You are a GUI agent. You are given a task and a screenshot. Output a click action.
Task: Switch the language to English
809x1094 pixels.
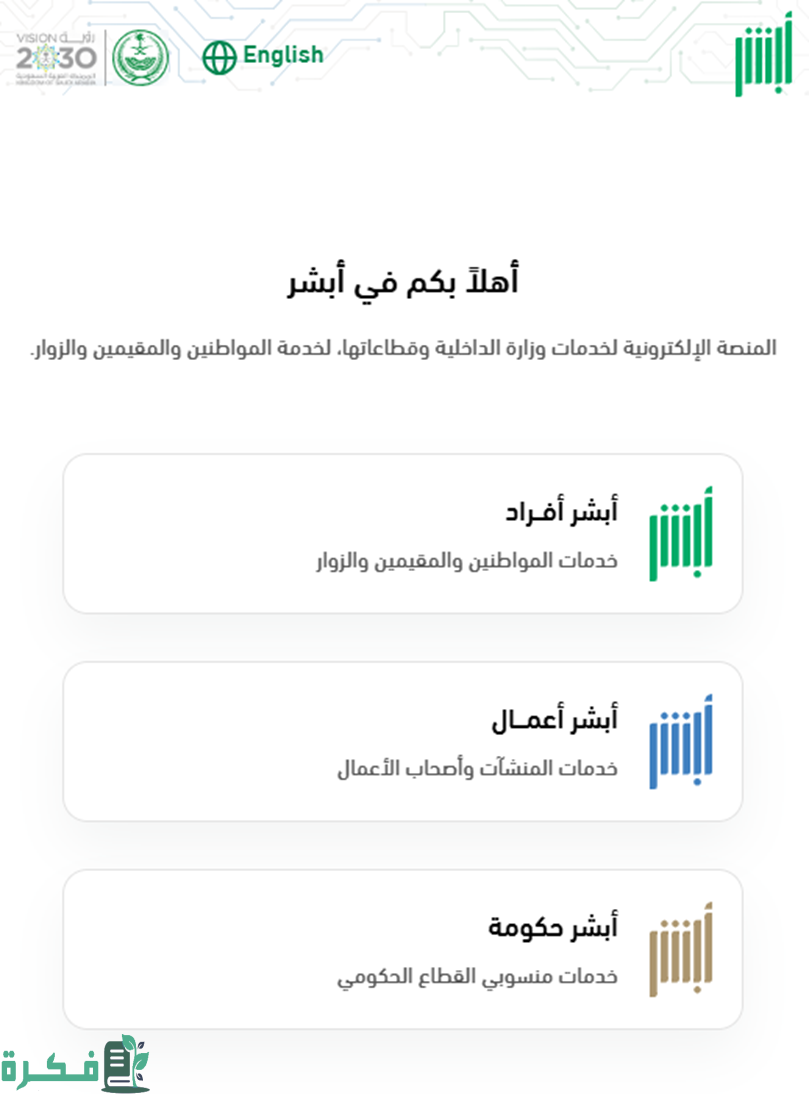tap(264, 56)
